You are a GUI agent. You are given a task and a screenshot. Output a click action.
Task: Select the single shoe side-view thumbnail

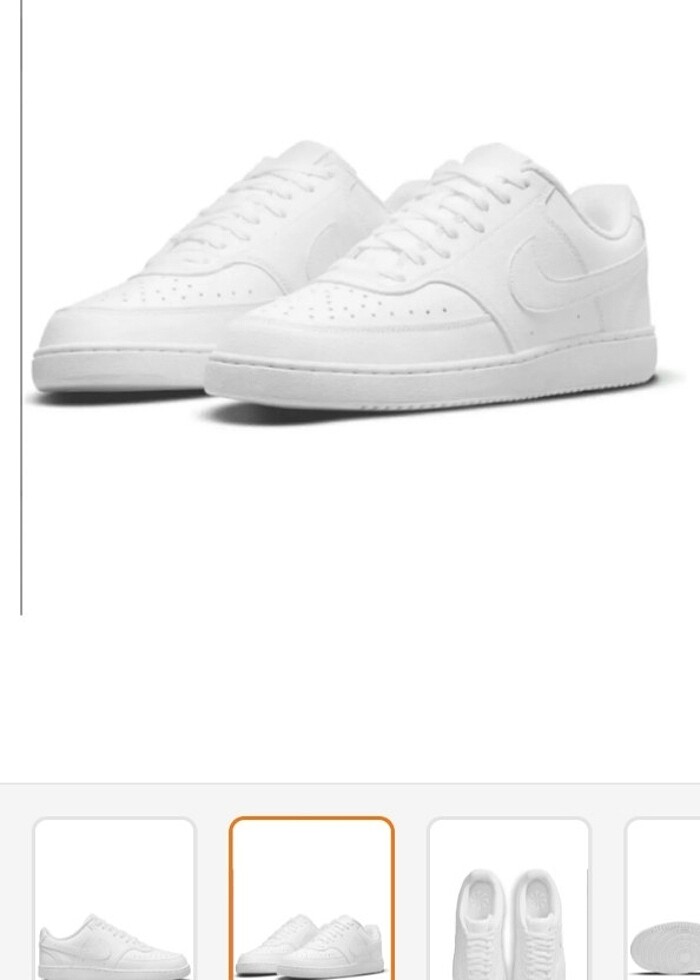point(114,900)
